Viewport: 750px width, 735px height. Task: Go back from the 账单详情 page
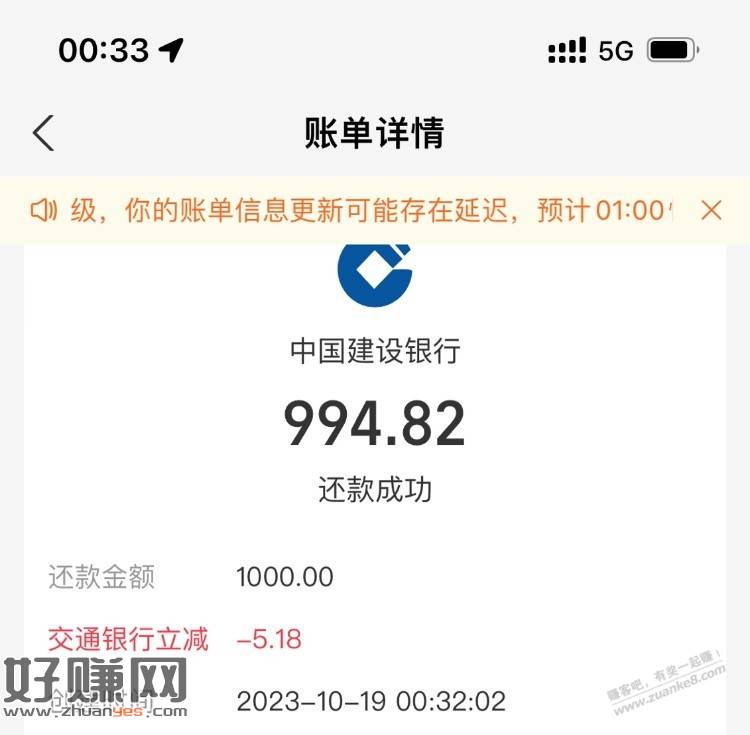(x=43, y=133)
